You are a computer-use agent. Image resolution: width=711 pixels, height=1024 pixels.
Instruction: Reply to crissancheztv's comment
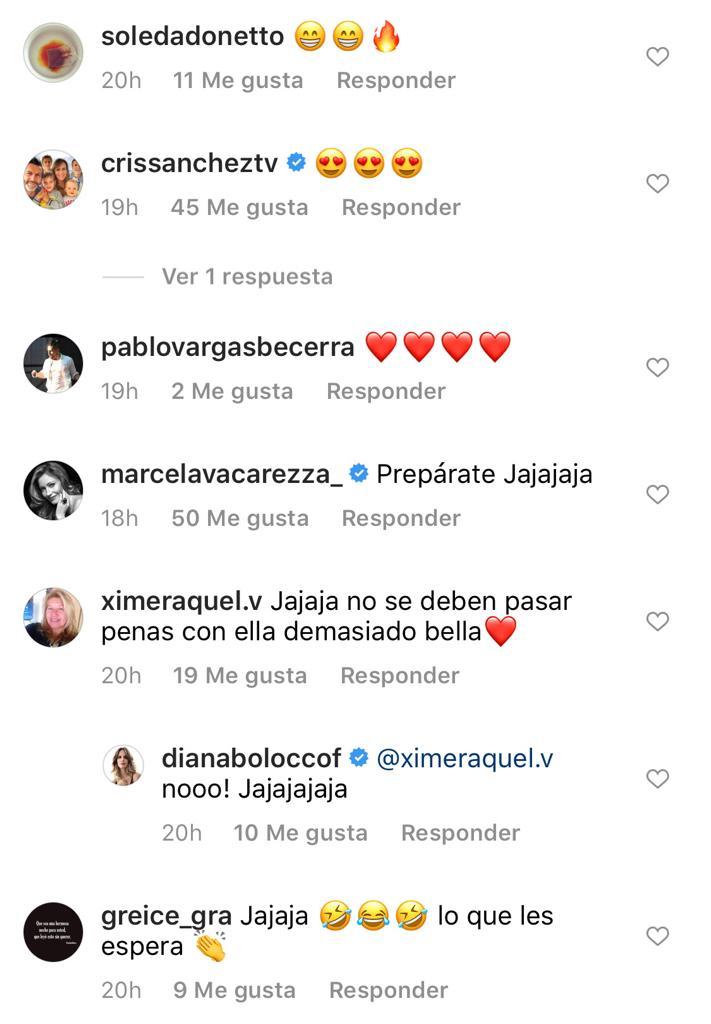[x=401, y=207]
